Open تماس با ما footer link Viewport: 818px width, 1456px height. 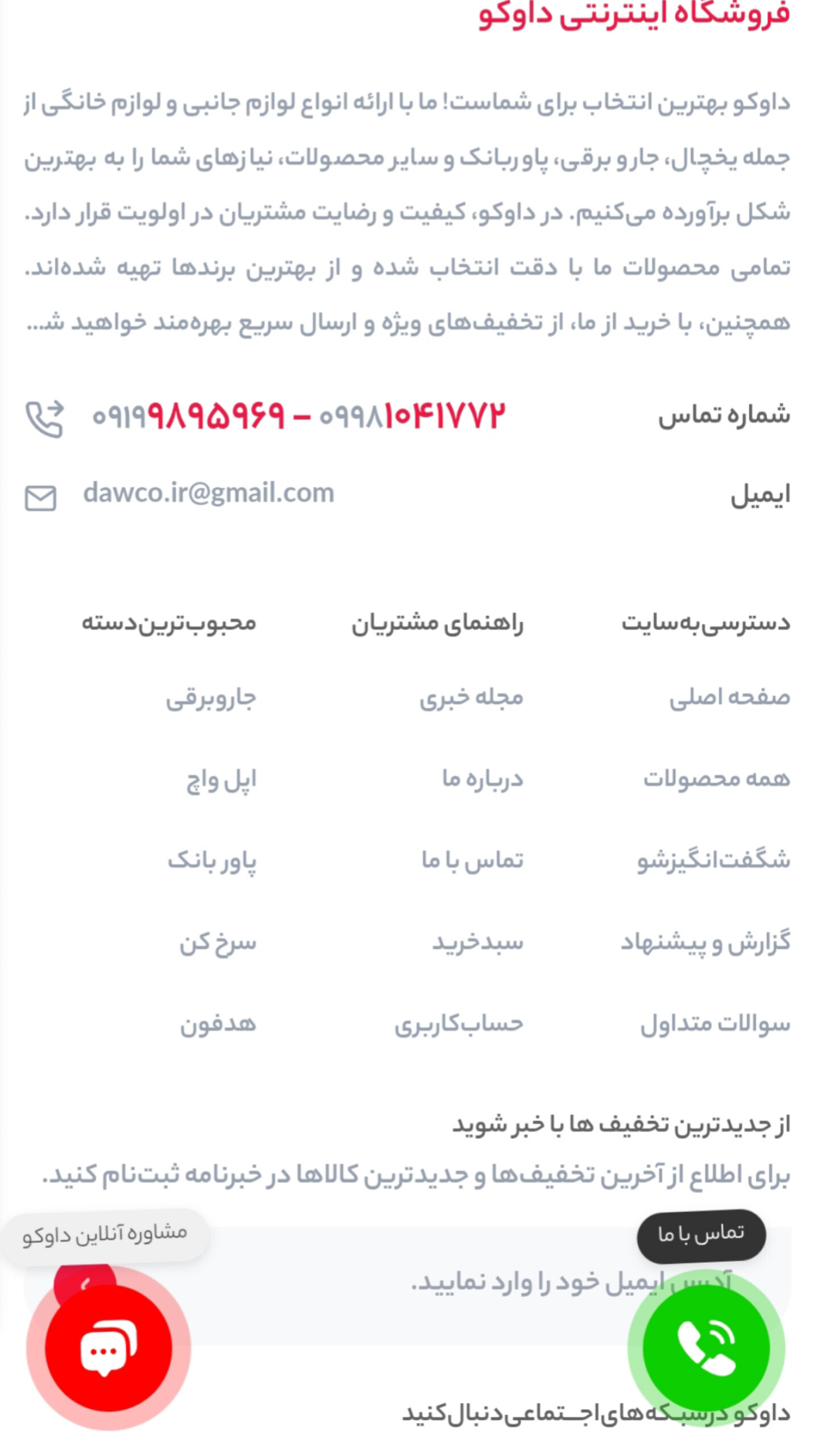(472, 861)
